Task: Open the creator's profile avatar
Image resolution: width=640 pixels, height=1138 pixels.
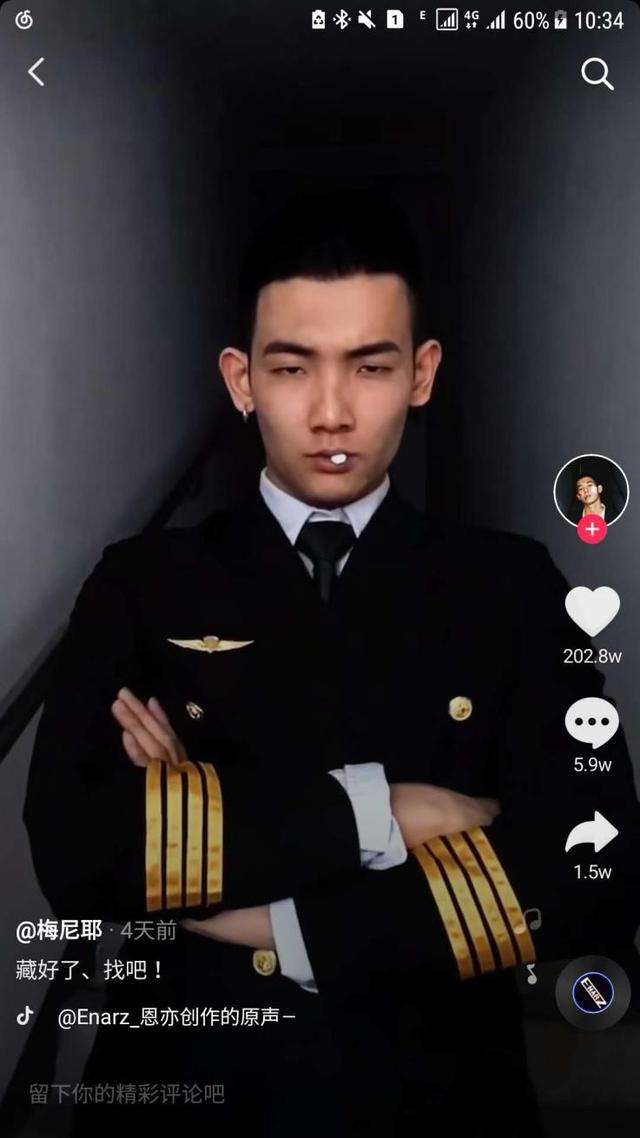Action: pyautogui.click(x=591, y=490)
